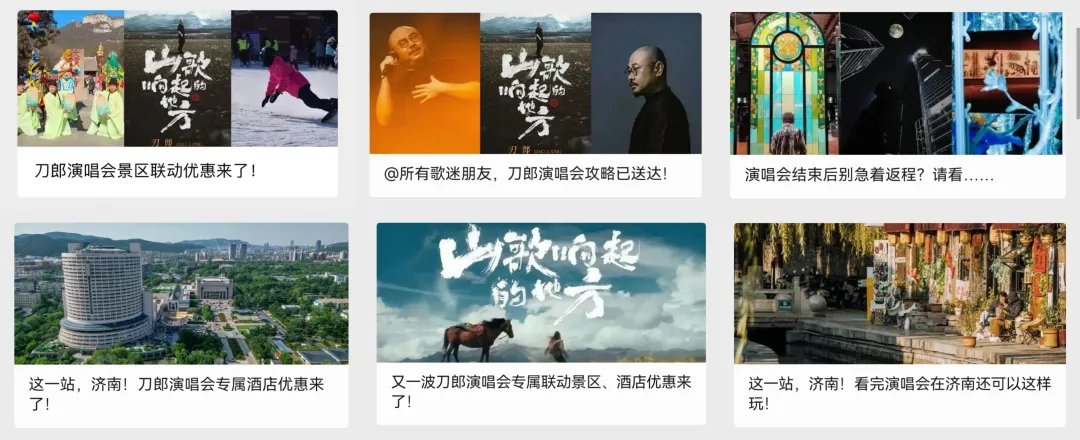View the 刀郎演唱会专属酒店优惠 card
Viewport: 1080px width, 440px height.
[181, 323]
